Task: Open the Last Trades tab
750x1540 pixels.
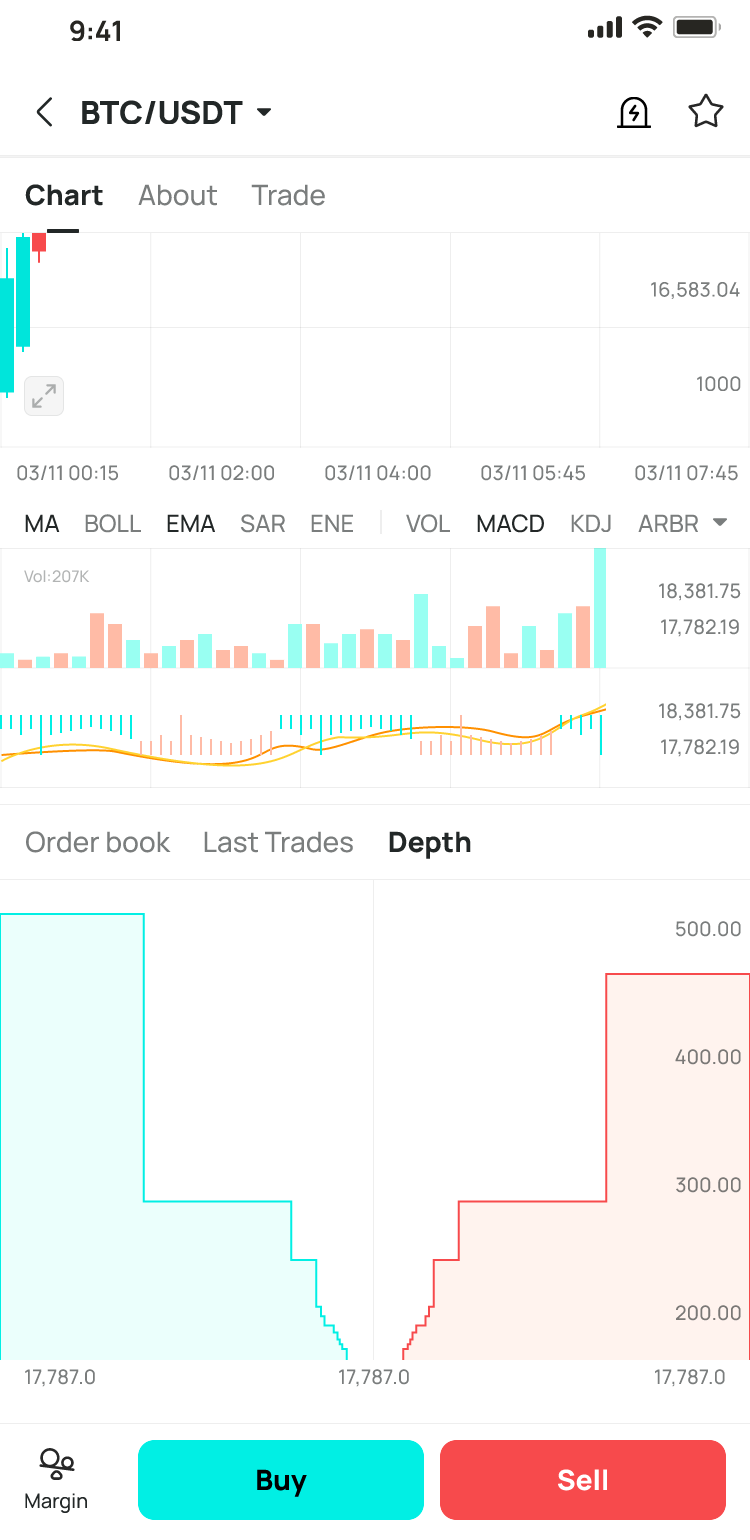Action: click(x=278, y=842)
